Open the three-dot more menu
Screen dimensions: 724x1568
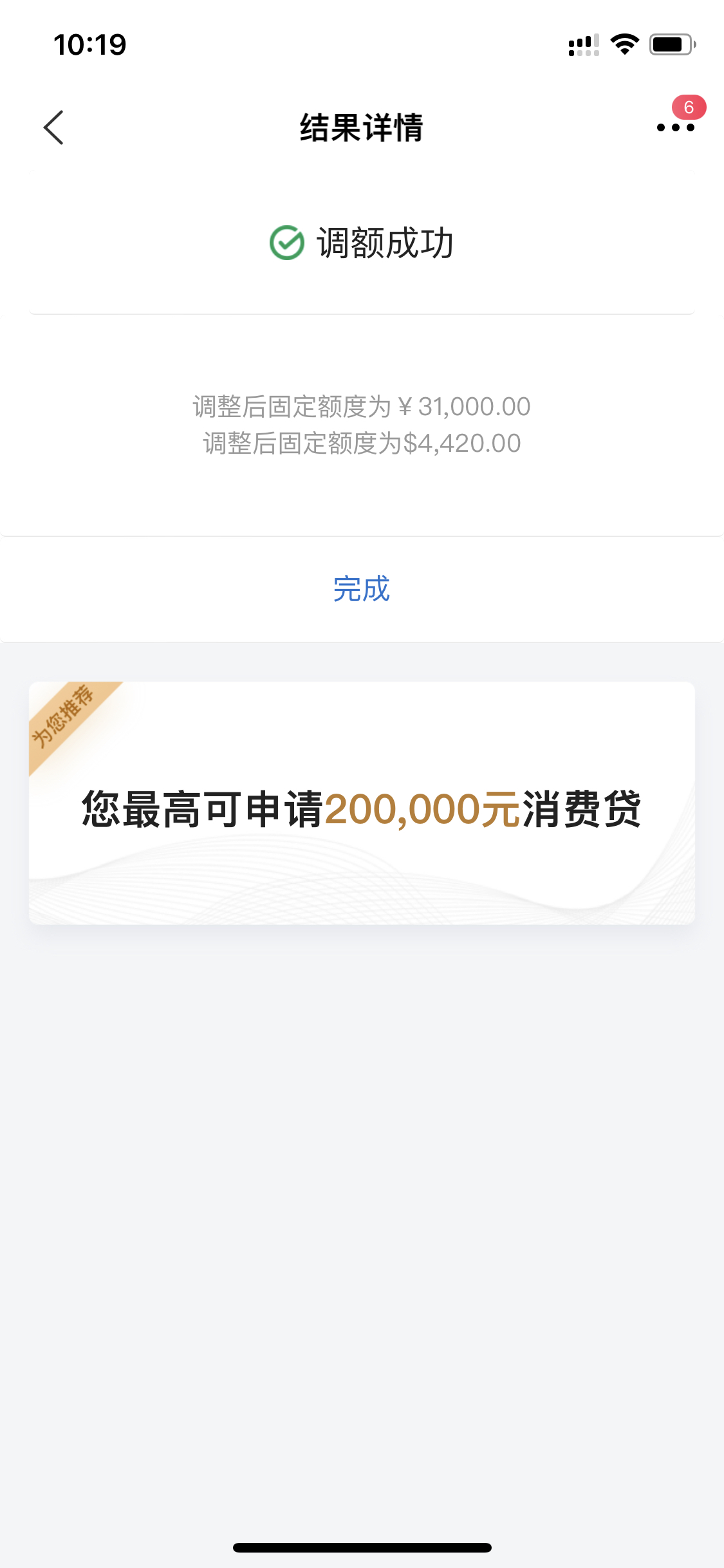[675, 127]
